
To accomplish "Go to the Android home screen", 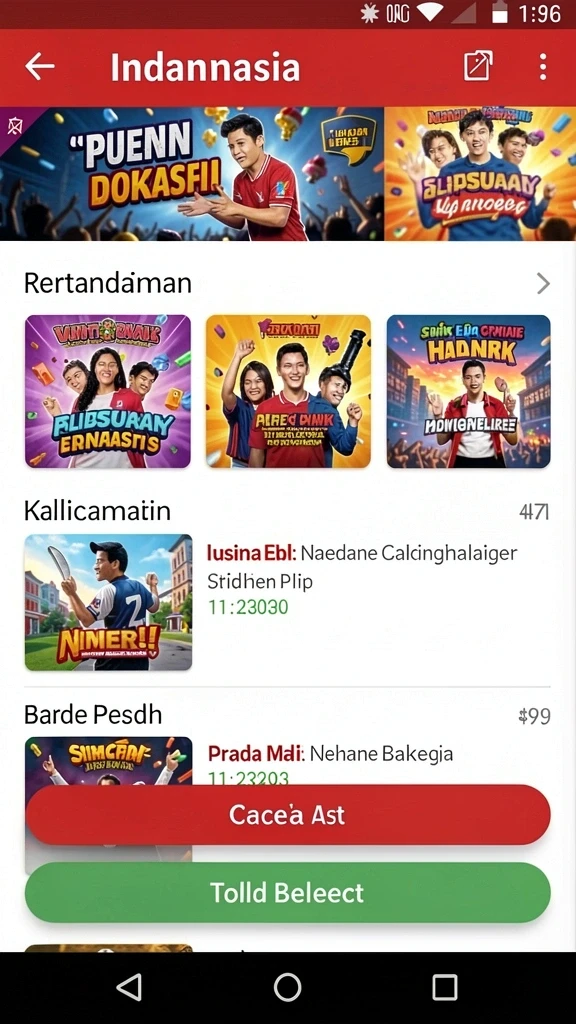I will 287,987.
